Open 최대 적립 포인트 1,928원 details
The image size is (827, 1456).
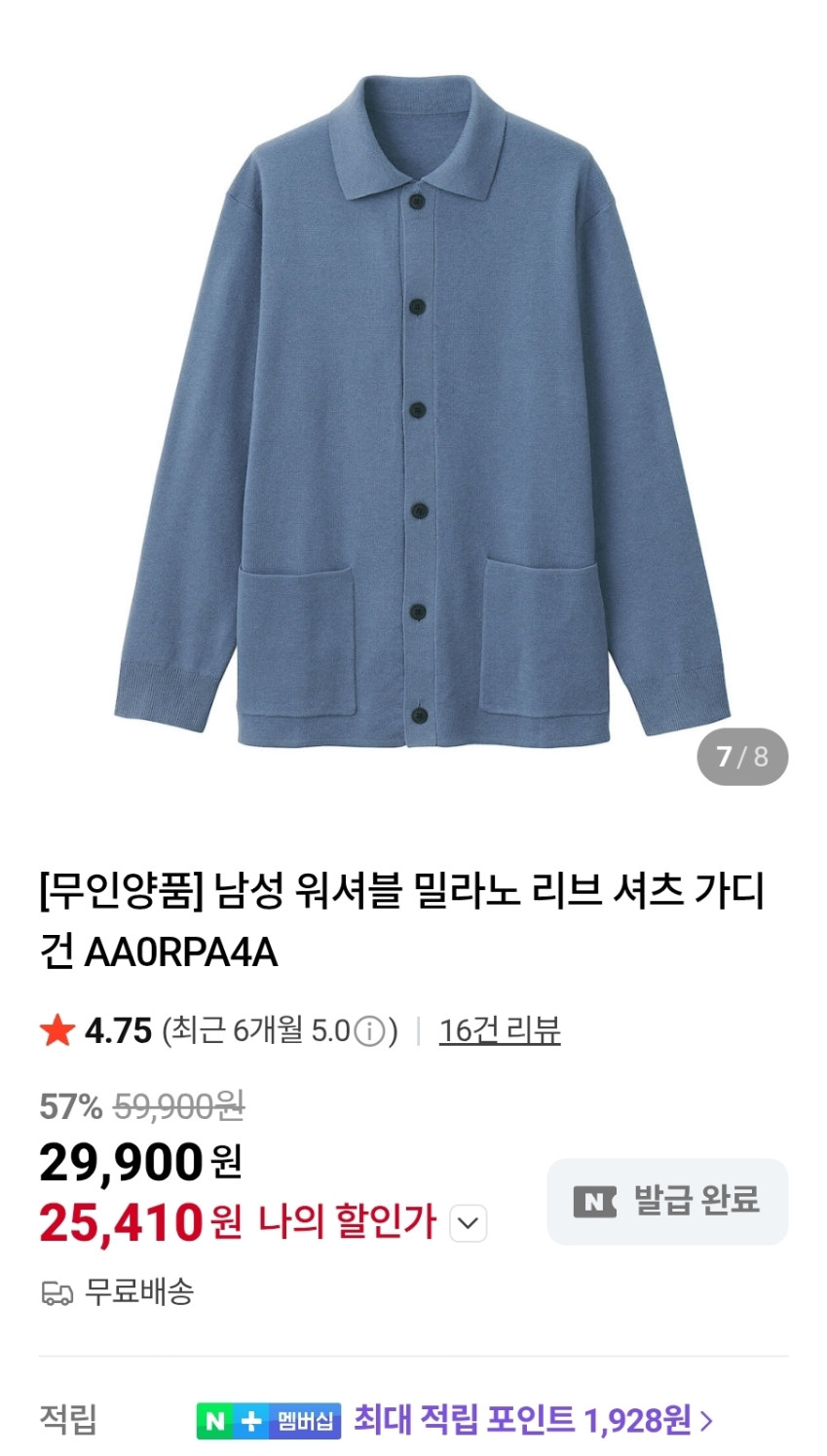(x=532, y=1420)
